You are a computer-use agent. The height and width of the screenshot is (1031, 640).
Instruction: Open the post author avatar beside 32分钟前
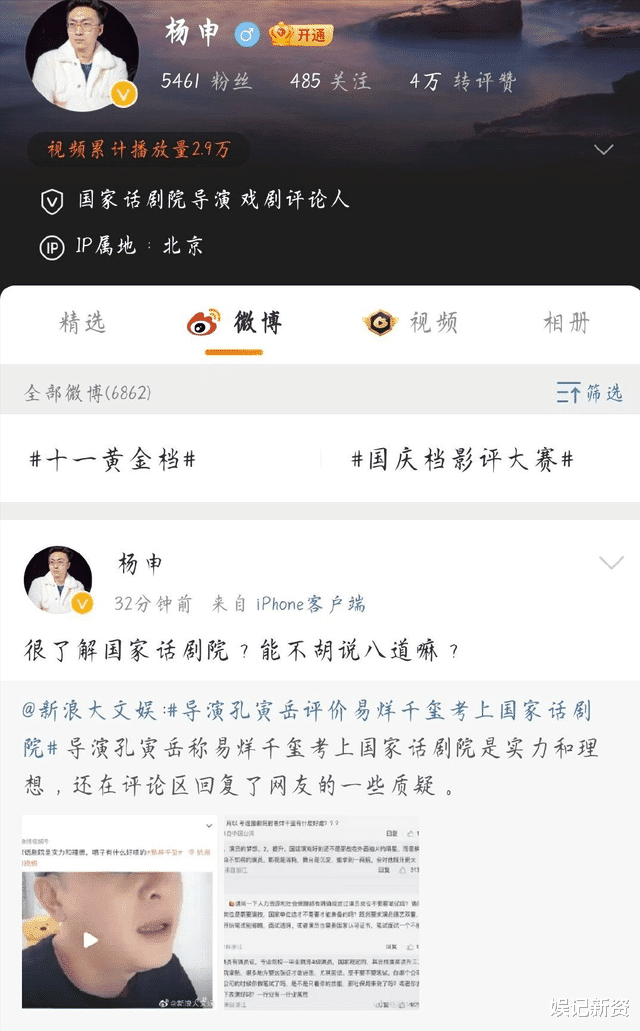click(x=58, y=580)
